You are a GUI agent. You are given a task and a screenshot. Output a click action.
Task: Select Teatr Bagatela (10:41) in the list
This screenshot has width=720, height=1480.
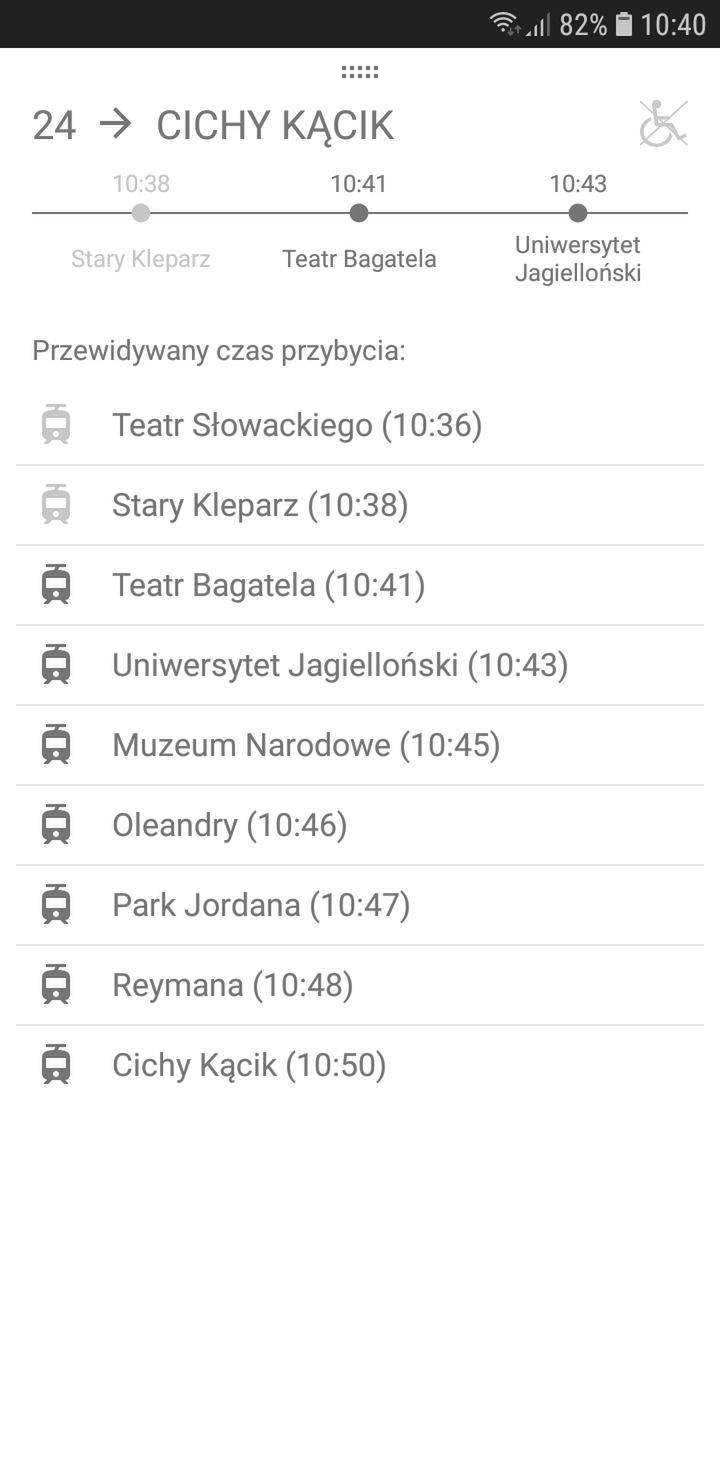point(360,585)
